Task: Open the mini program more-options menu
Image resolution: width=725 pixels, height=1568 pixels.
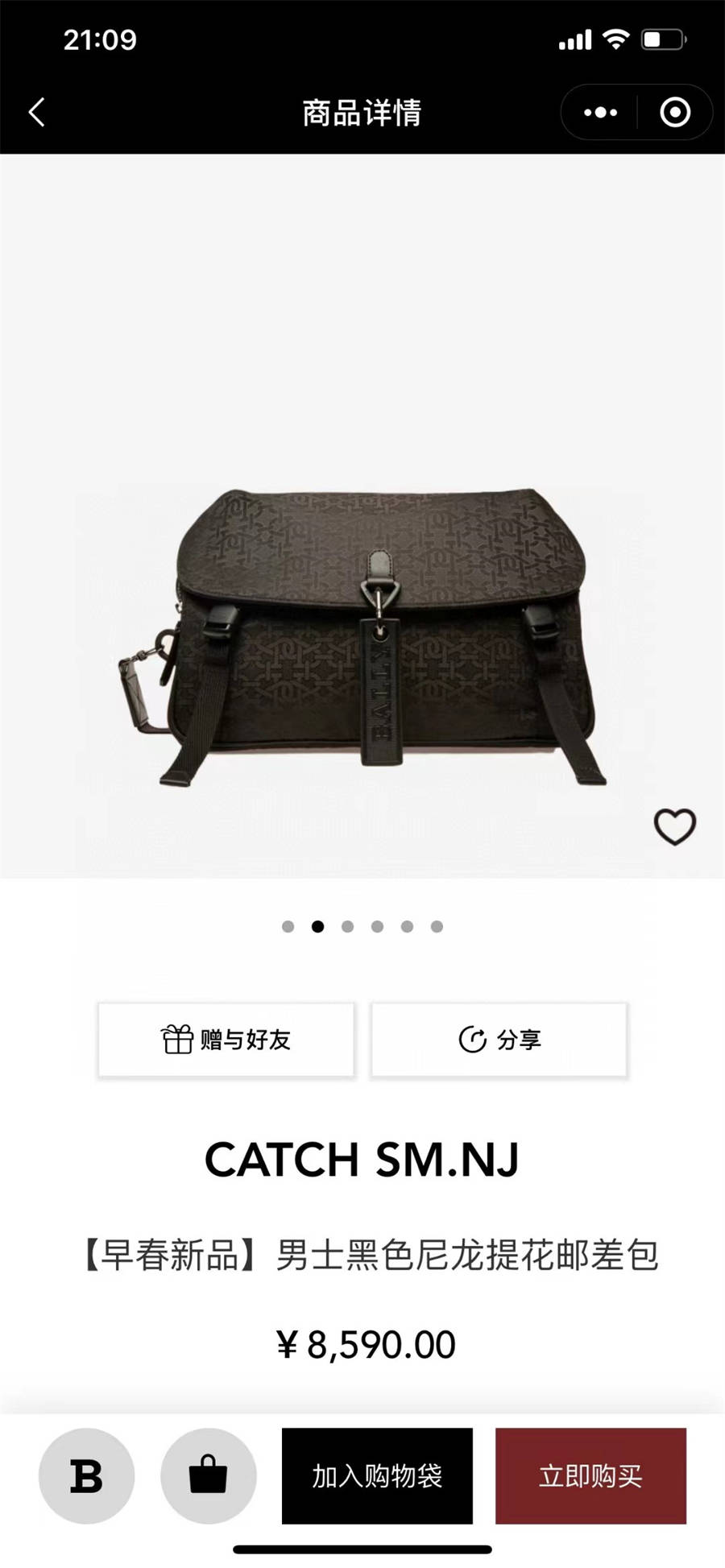Action: [600, 113]
